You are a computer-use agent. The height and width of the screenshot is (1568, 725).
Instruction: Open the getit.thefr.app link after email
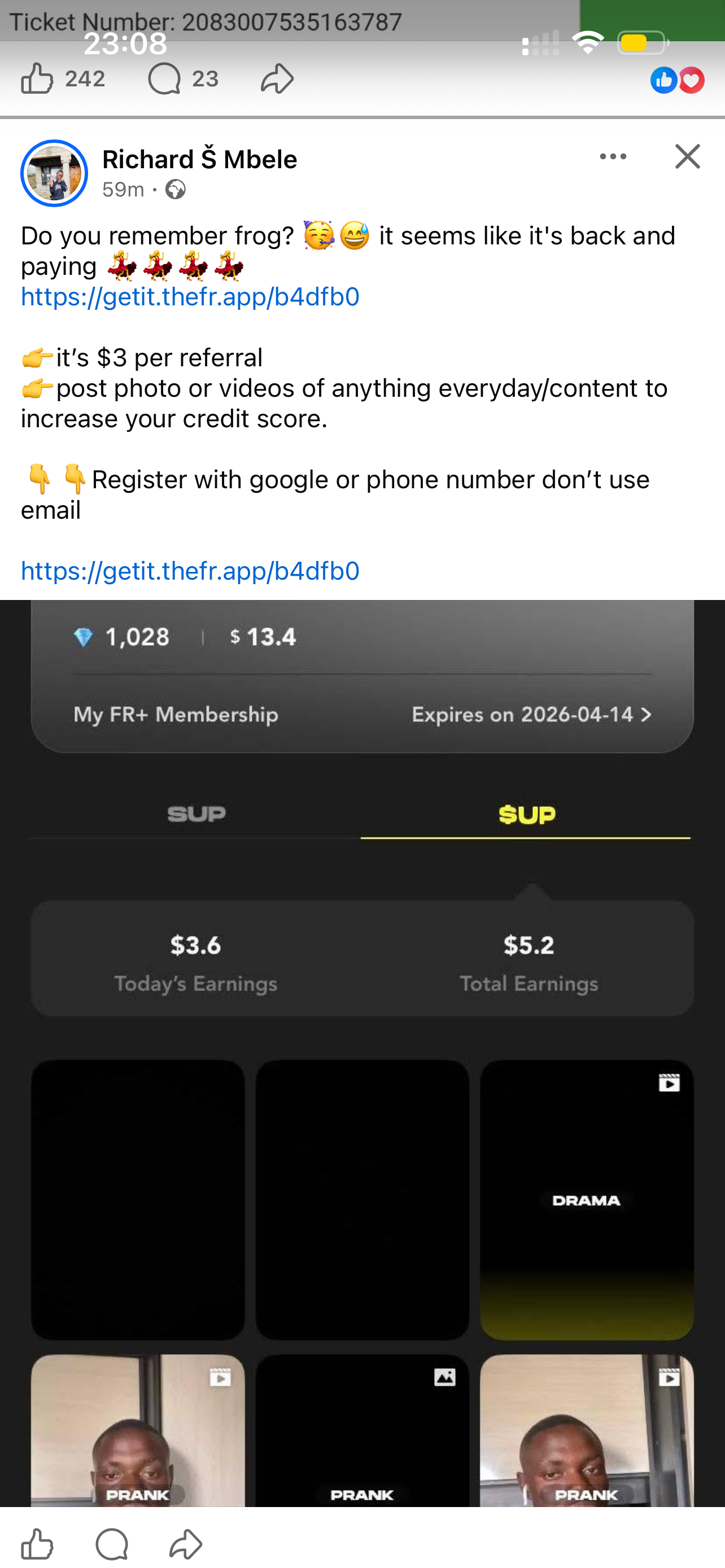point(190,571)
